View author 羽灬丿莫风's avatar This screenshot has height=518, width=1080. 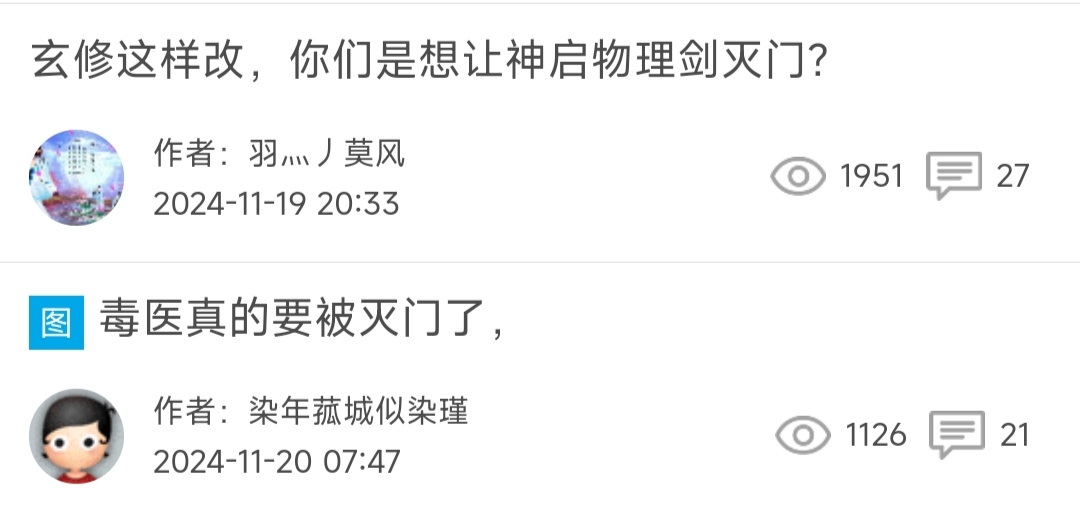[77, 177]
